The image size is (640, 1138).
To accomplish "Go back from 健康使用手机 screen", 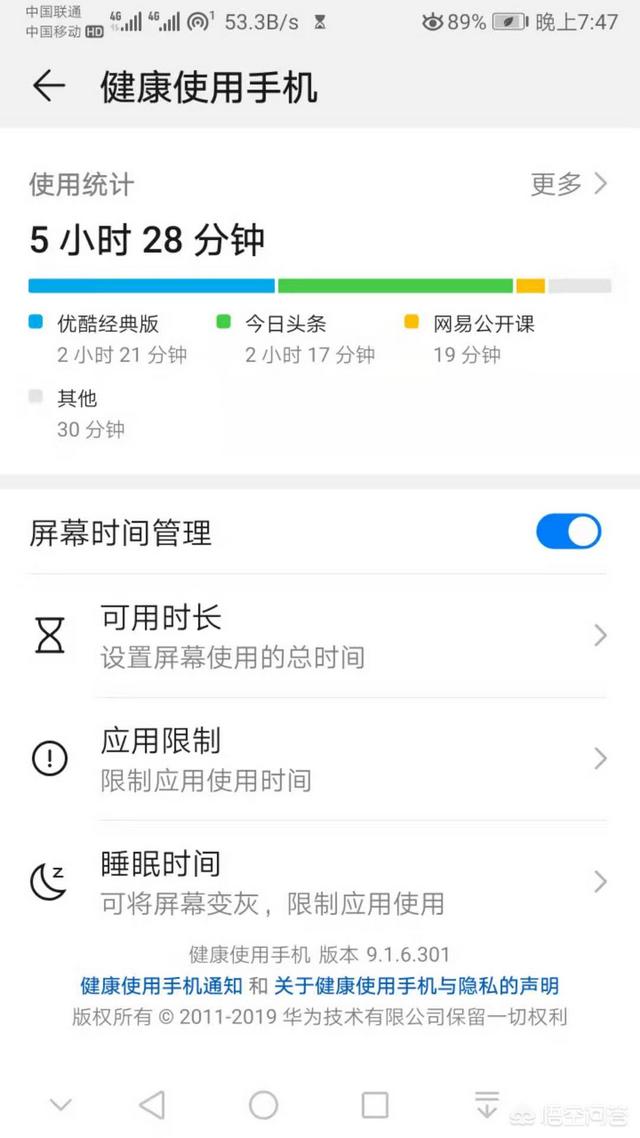I will coord(48,87).
